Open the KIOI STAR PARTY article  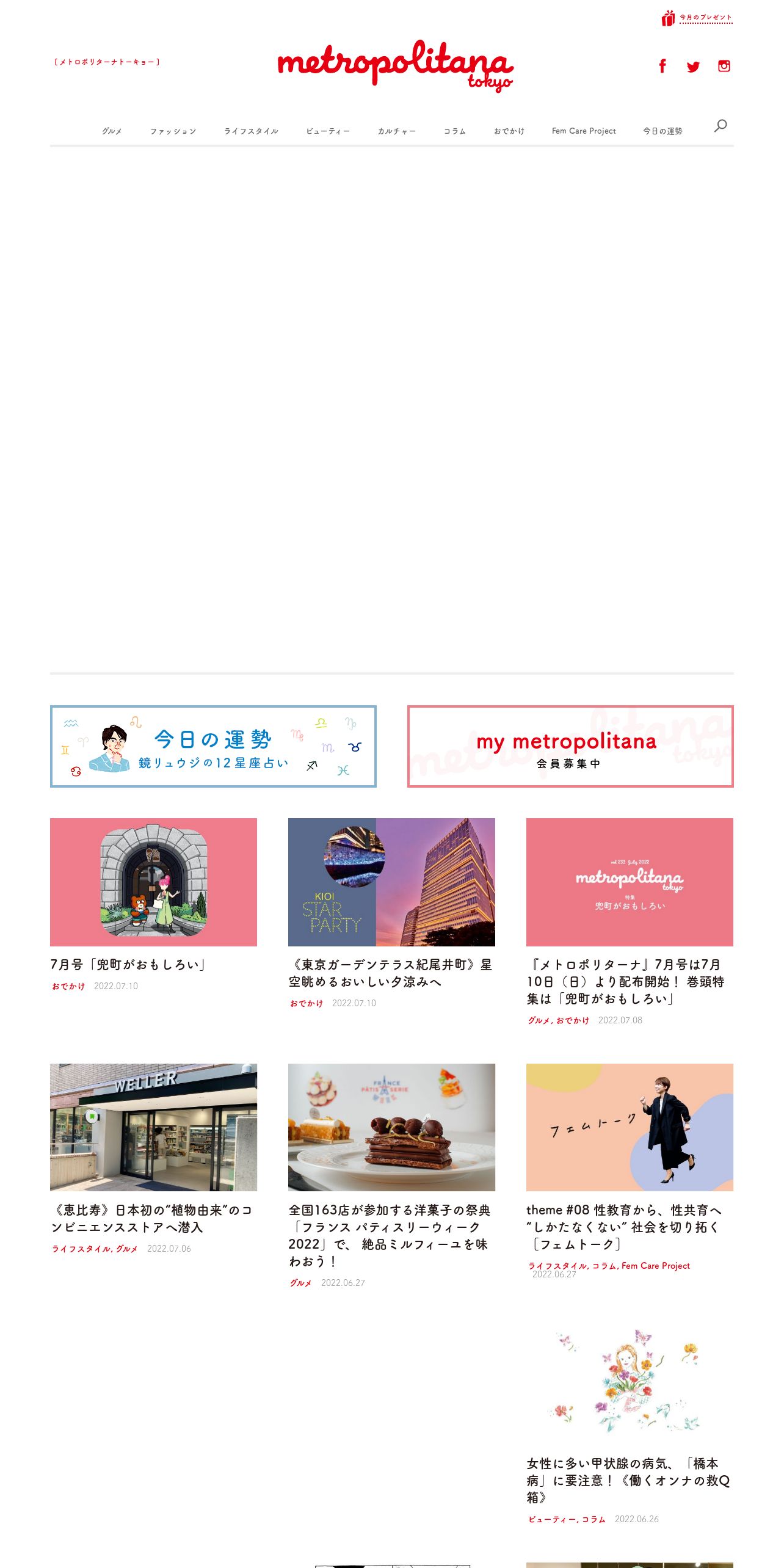click(391, 882)
